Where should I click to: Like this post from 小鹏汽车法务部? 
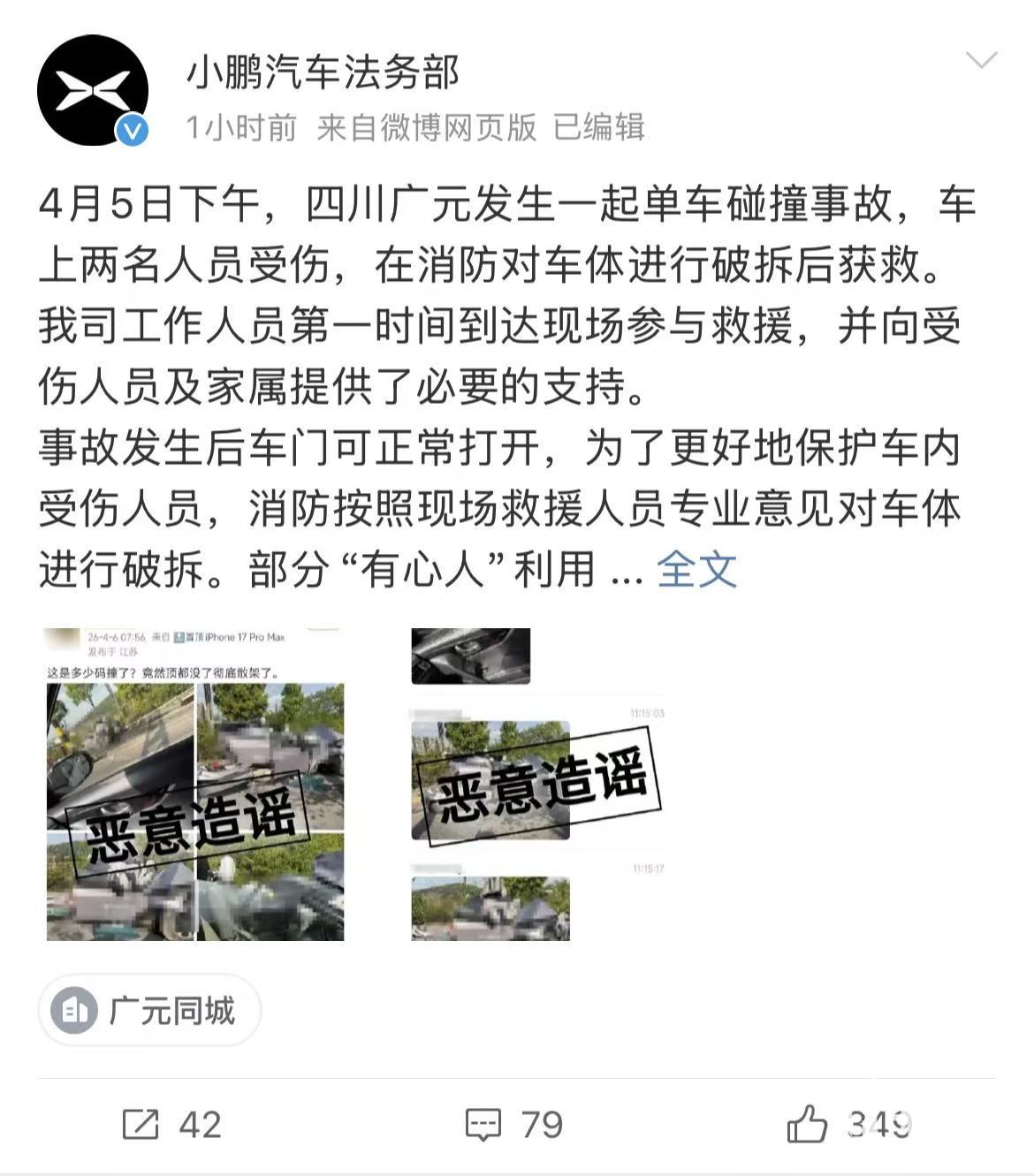pyautogui.click(x=848, y=1125)
